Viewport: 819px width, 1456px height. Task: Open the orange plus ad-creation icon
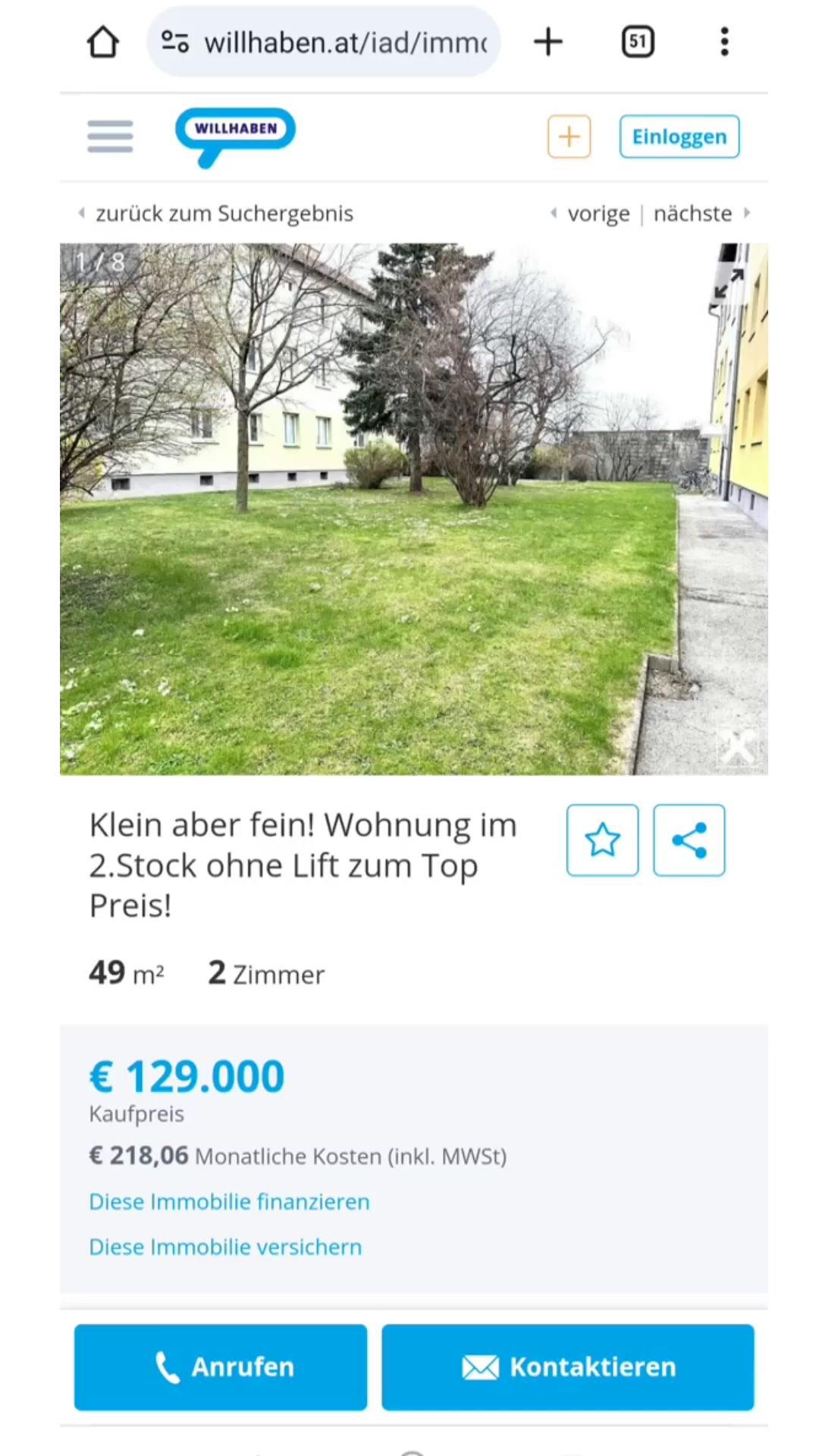point(569,136)
